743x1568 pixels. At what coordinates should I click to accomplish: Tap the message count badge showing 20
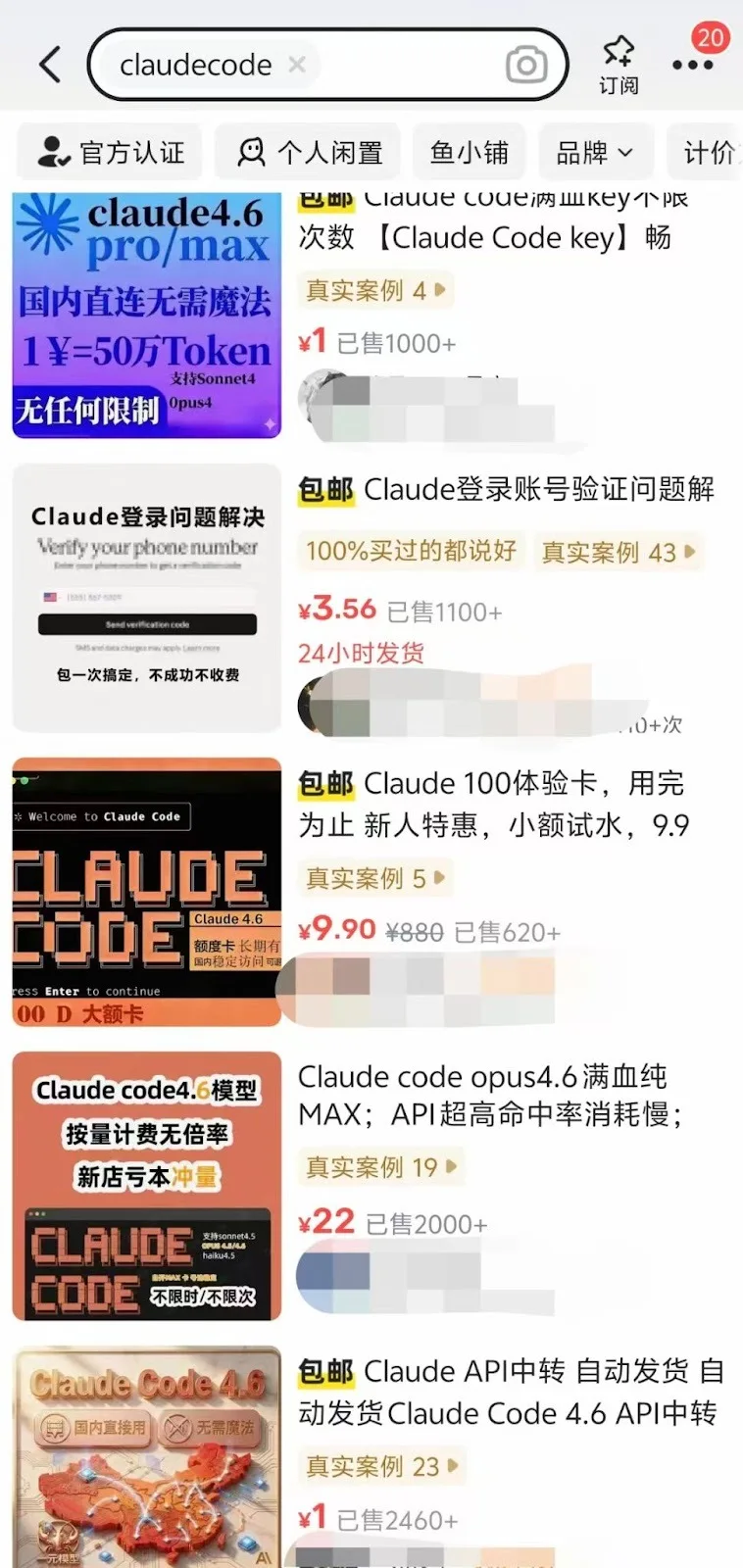click(x=711, y=37)
